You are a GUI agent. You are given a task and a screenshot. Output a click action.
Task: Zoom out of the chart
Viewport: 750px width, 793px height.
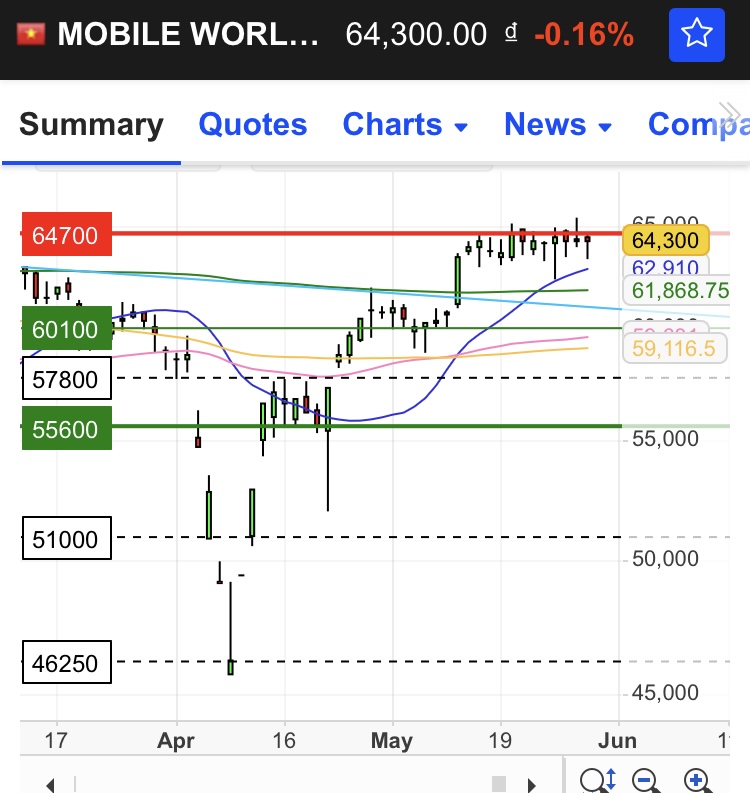coord(645,781)
